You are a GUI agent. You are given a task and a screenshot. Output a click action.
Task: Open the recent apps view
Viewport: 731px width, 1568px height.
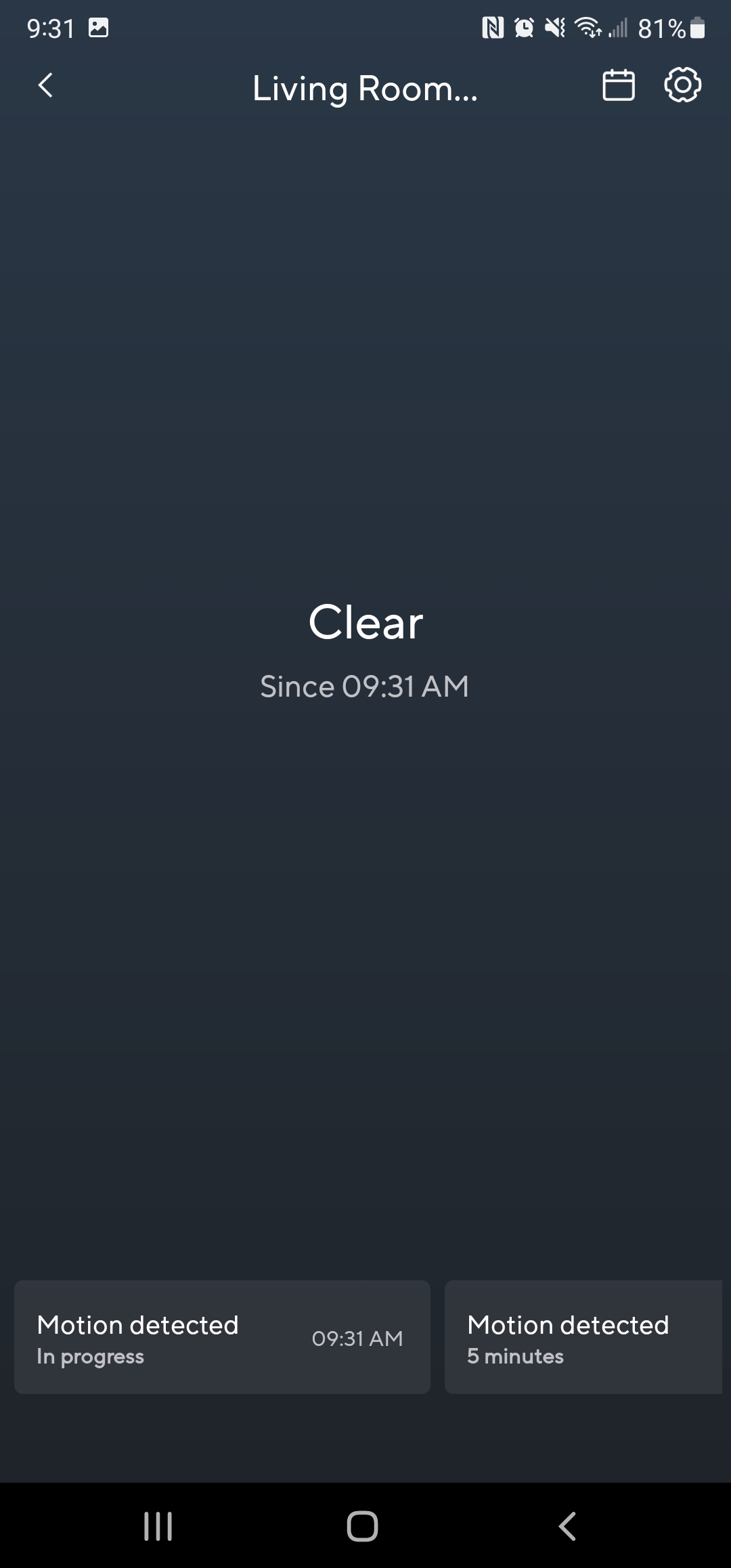pyautogui.click(x=158, y=1527)
